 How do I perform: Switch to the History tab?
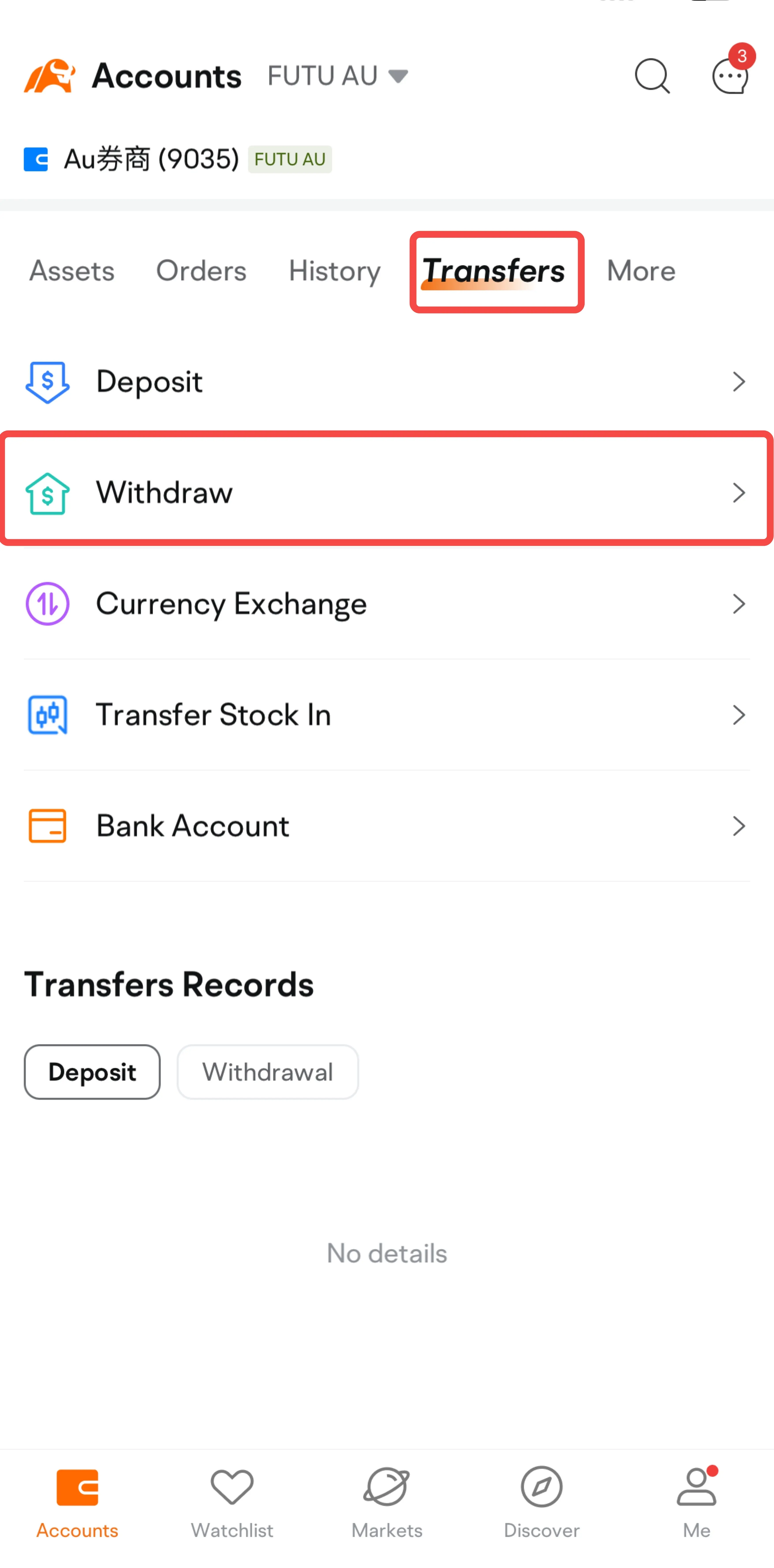(334, 271)
